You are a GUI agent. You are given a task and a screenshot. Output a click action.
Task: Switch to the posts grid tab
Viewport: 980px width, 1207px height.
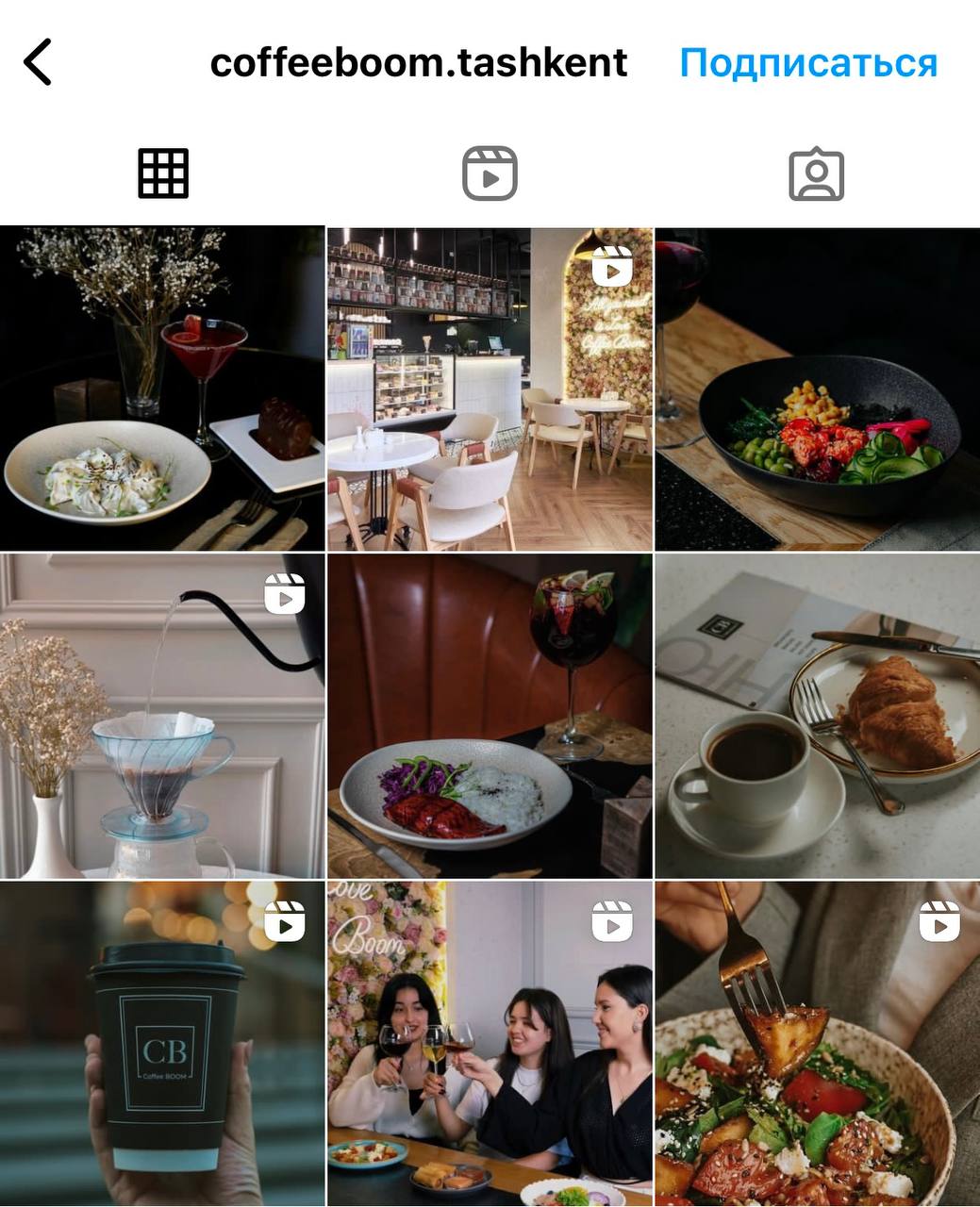(x=163, y=174)
